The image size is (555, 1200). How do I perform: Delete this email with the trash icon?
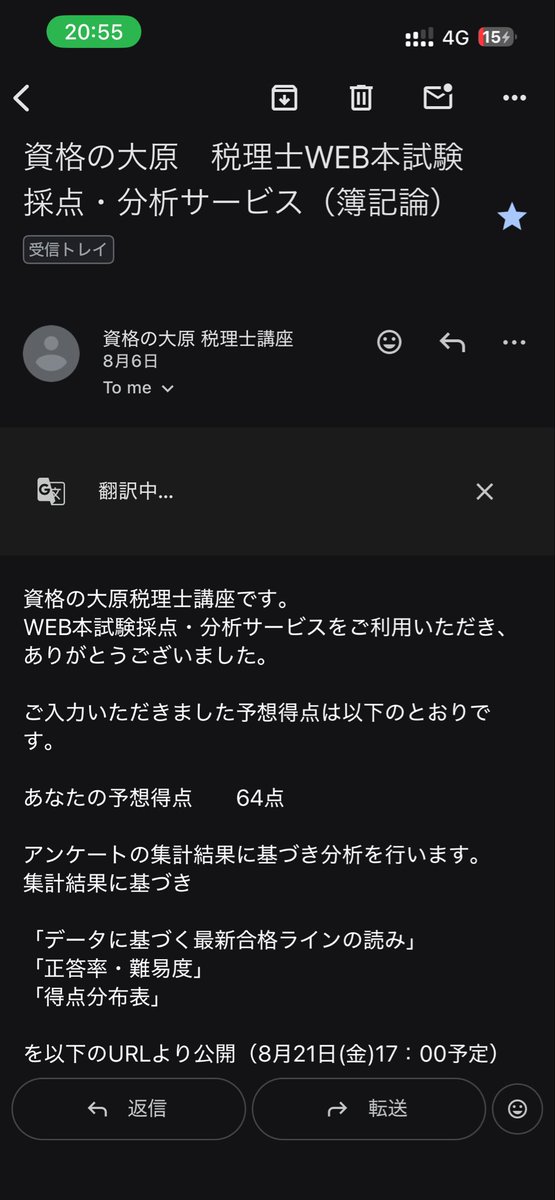click(361, 97)
